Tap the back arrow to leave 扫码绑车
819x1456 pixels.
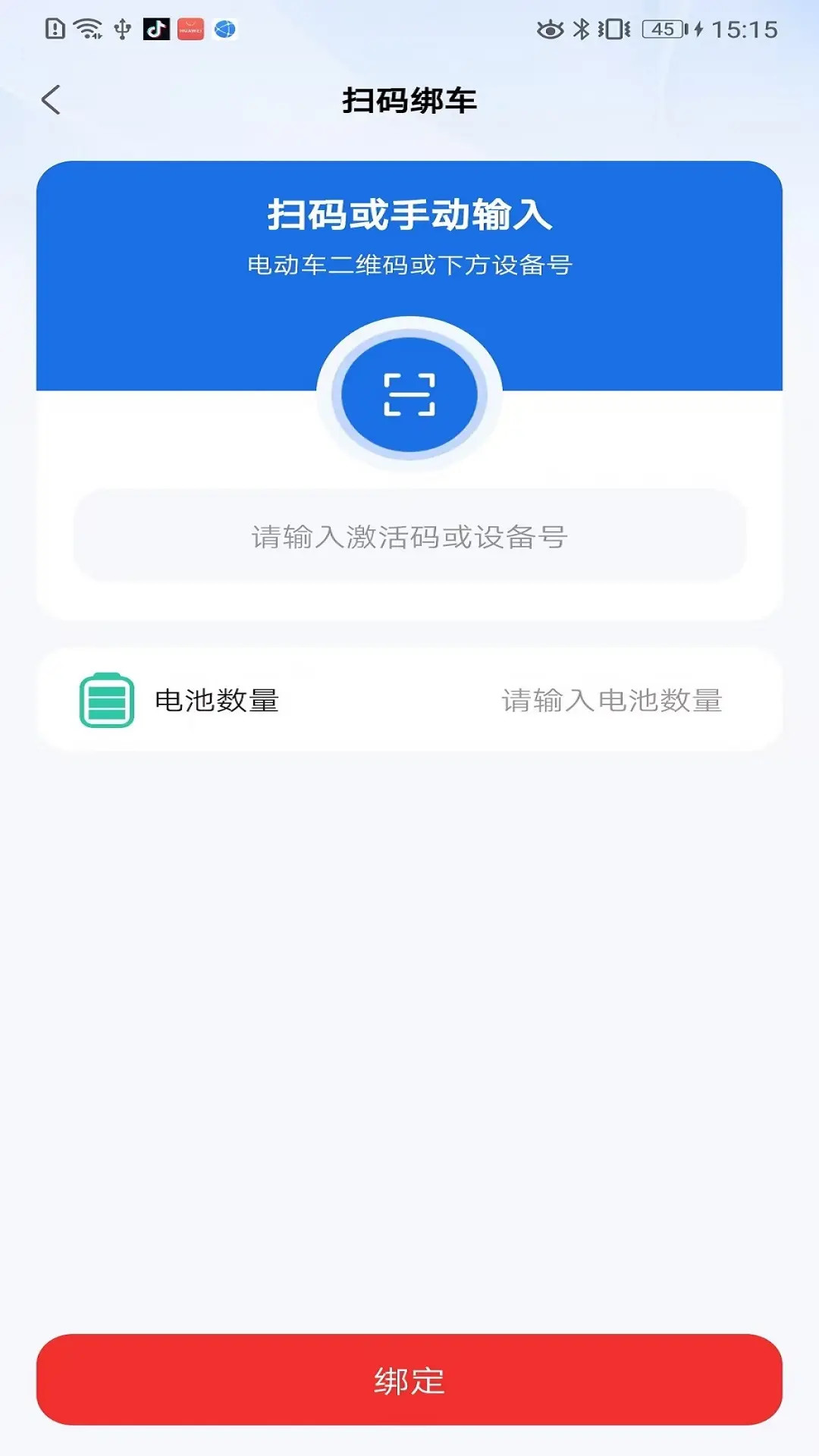pyautogui.click(x=52, y=99)
